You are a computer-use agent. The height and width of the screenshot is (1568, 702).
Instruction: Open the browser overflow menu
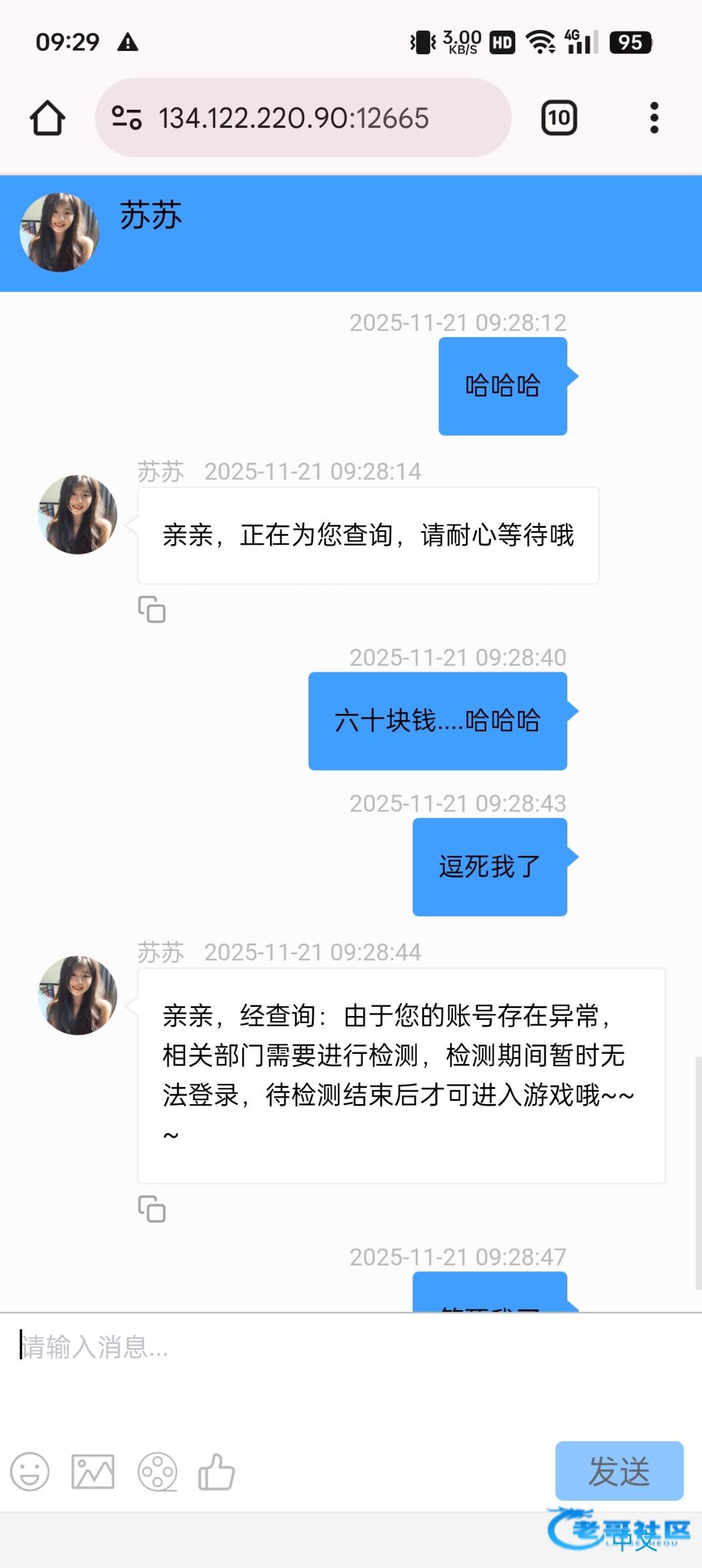(654, 118)
